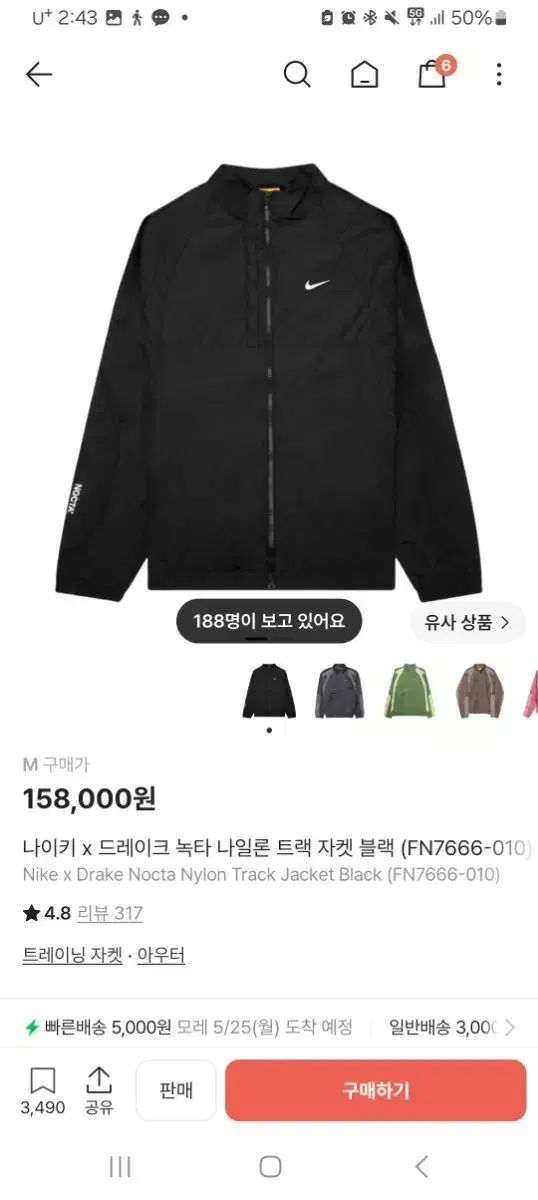Tap the 판매 sell button

[x=176, y=1090]
